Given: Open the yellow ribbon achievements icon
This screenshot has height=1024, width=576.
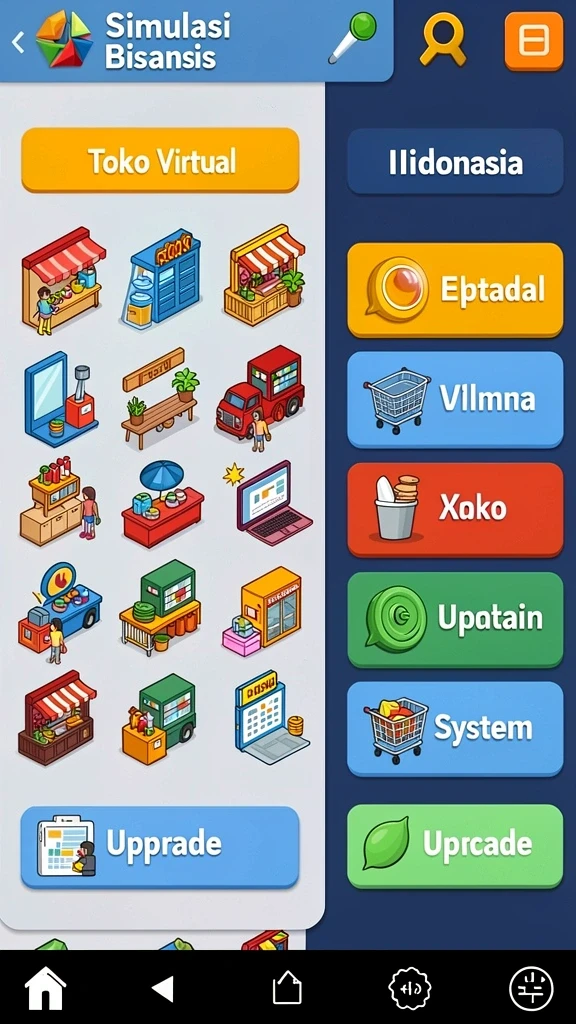Looking at the screenshot, I should point(443,40).
